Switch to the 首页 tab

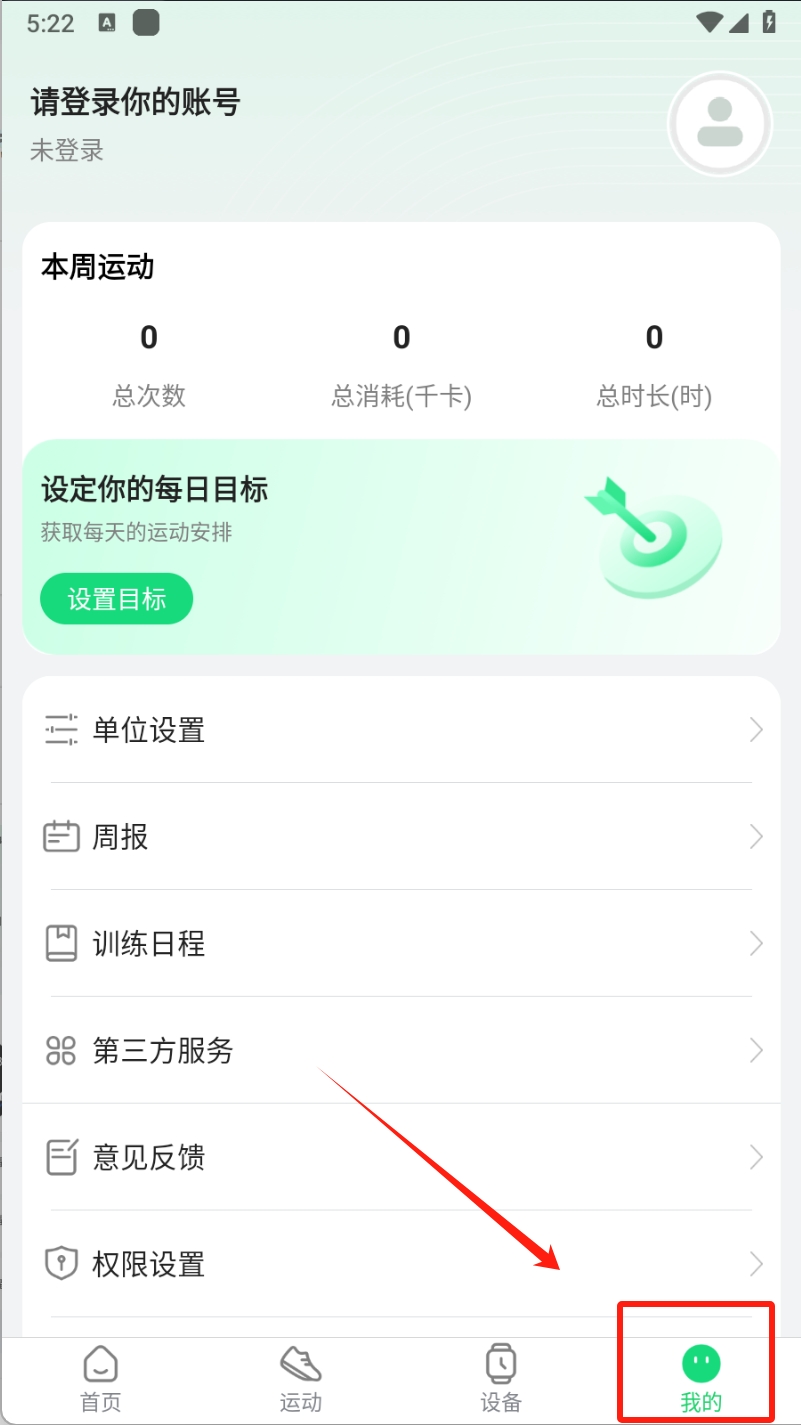click(100, 1378)
